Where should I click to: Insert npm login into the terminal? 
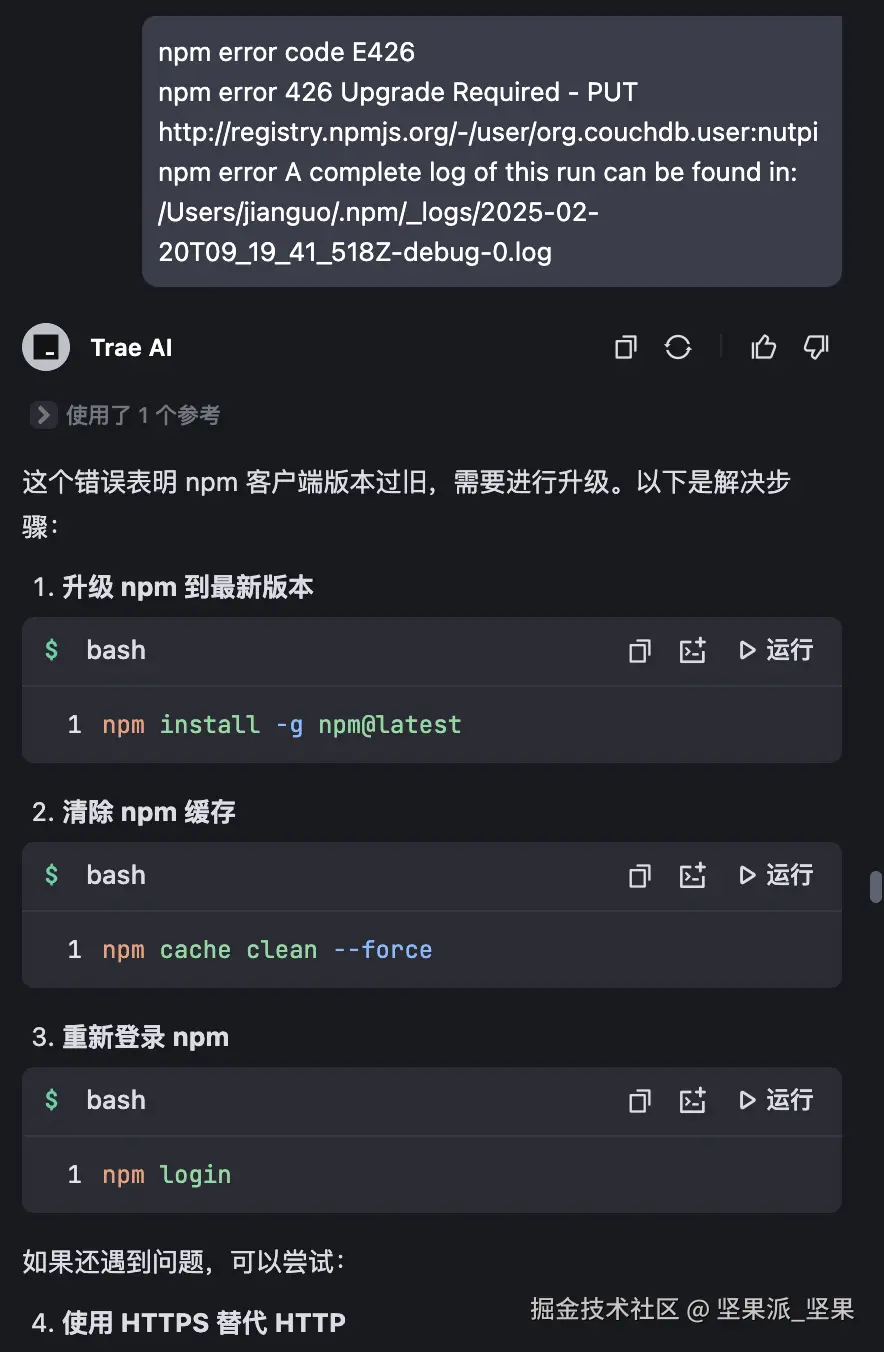693,1101
